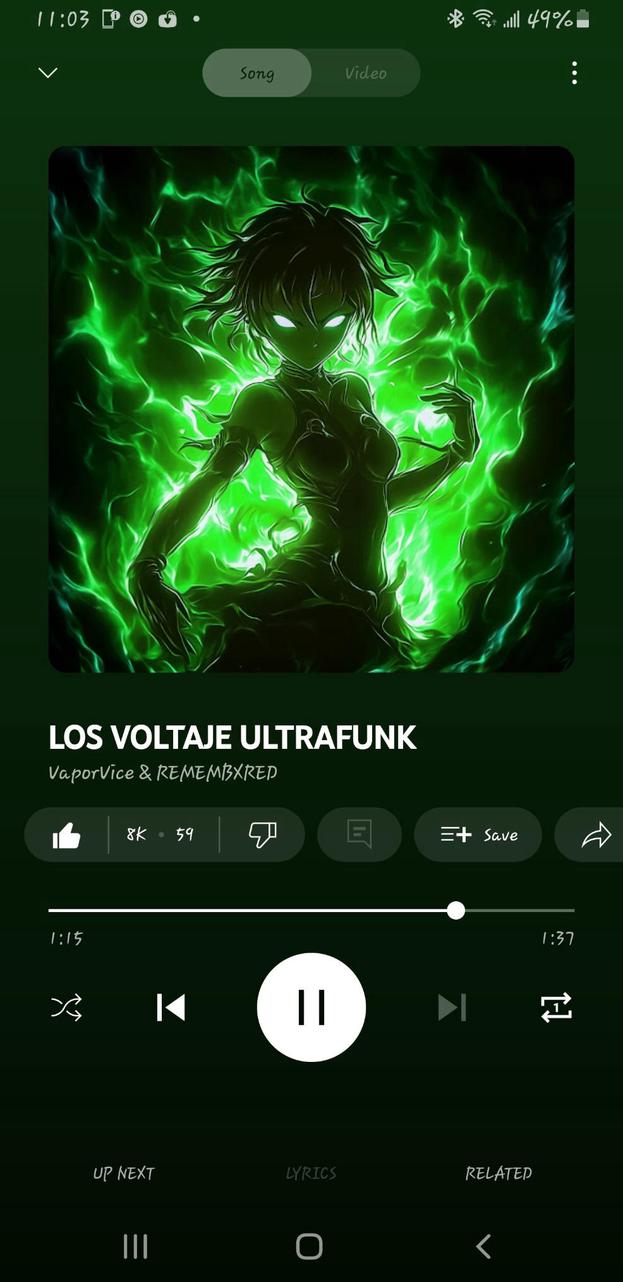Viewport: 623px width, 1282px height.
Task: Go to the system home screen
Action: 310,1246
